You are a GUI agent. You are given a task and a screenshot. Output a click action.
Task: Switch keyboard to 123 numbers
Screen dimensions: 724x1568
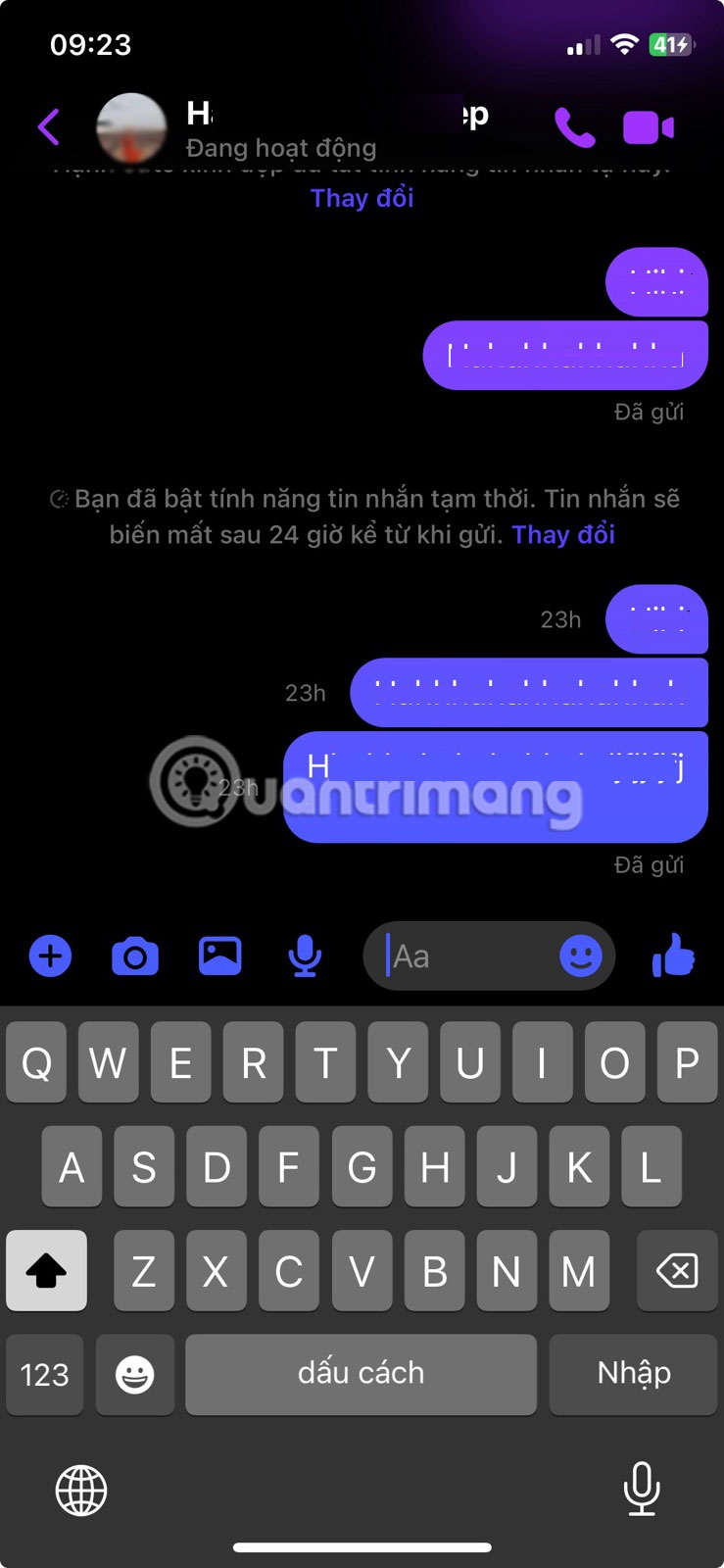[45, 1374]
